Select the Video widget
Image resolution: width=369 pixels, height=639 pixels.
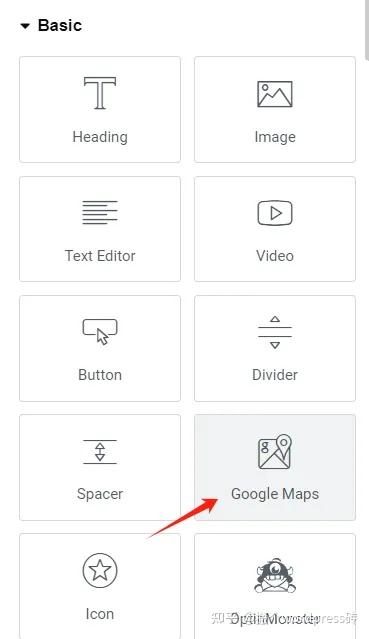(275, 229)
